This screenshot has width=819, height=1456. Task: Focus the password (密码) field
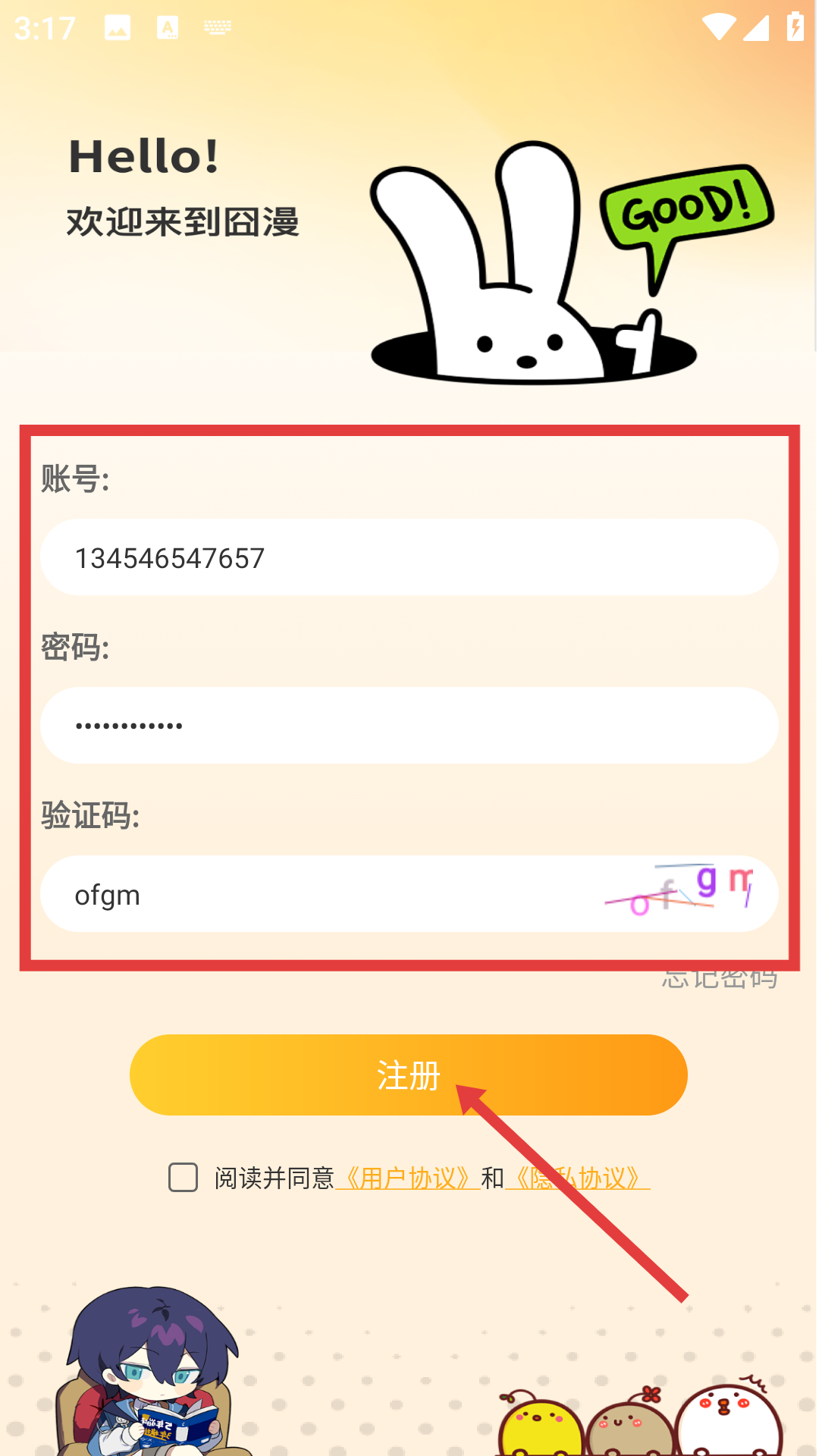tap(409, 726)
